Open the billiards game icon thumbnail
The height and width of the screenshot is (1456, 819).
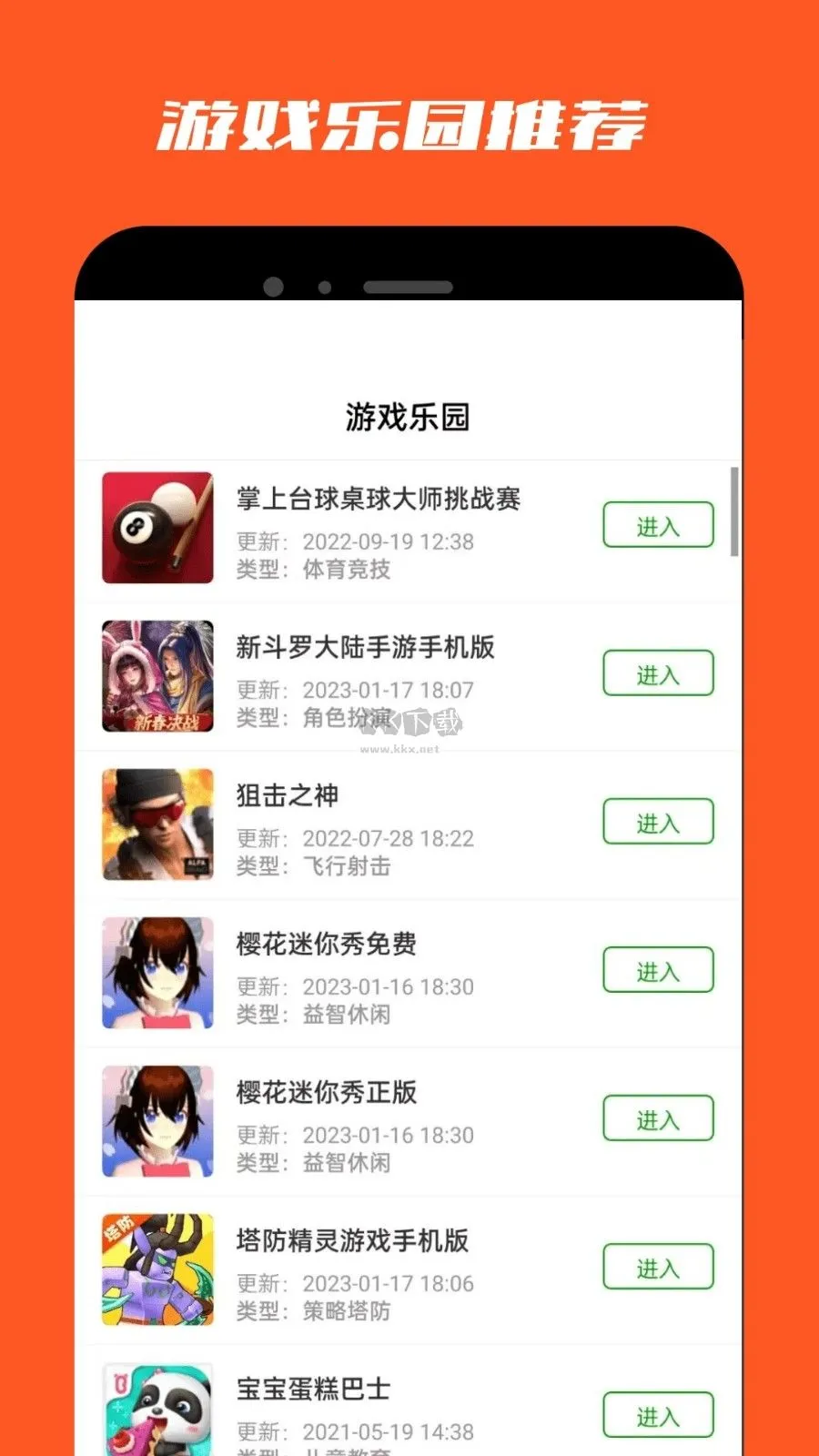point(157,528)
